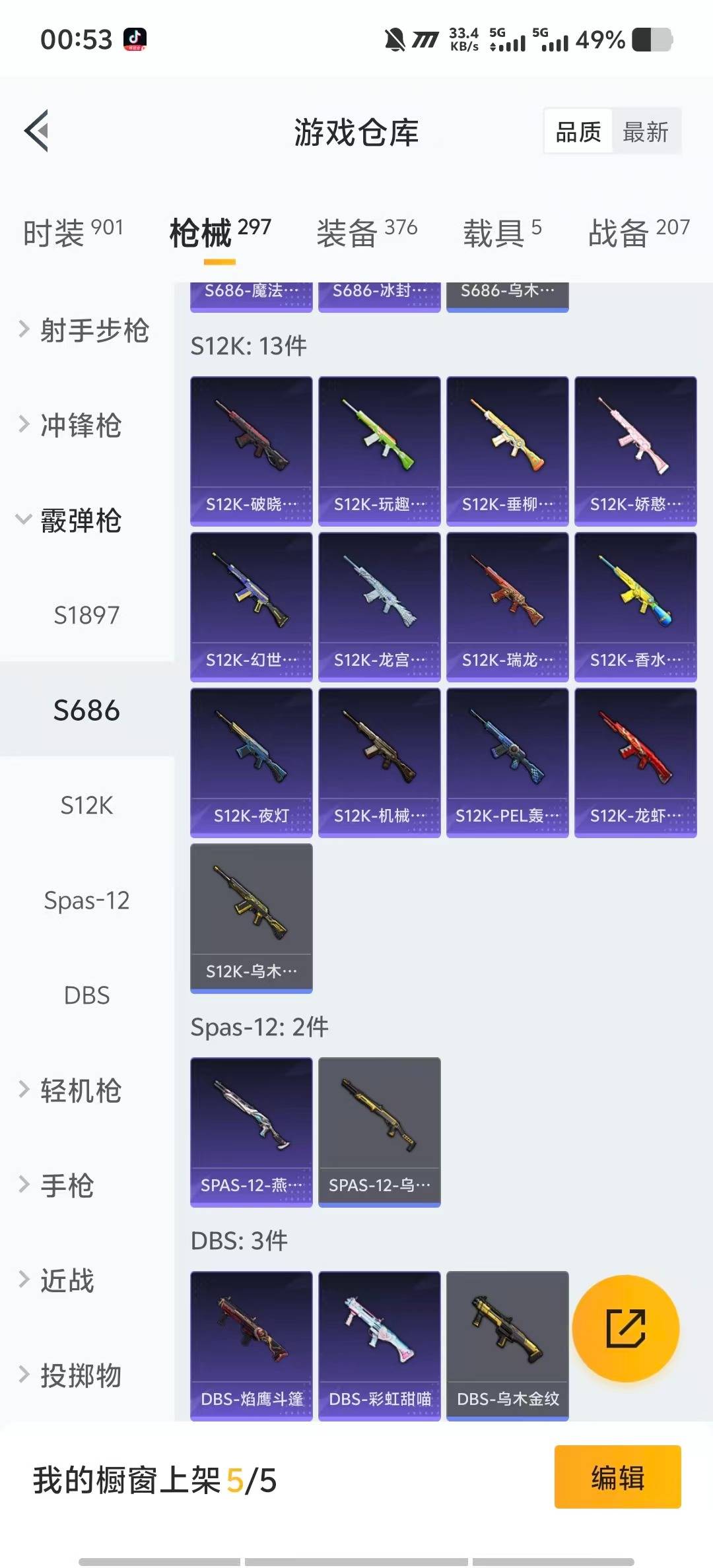
Task: Select DBS in the sidebar
Action: (86, 995)
